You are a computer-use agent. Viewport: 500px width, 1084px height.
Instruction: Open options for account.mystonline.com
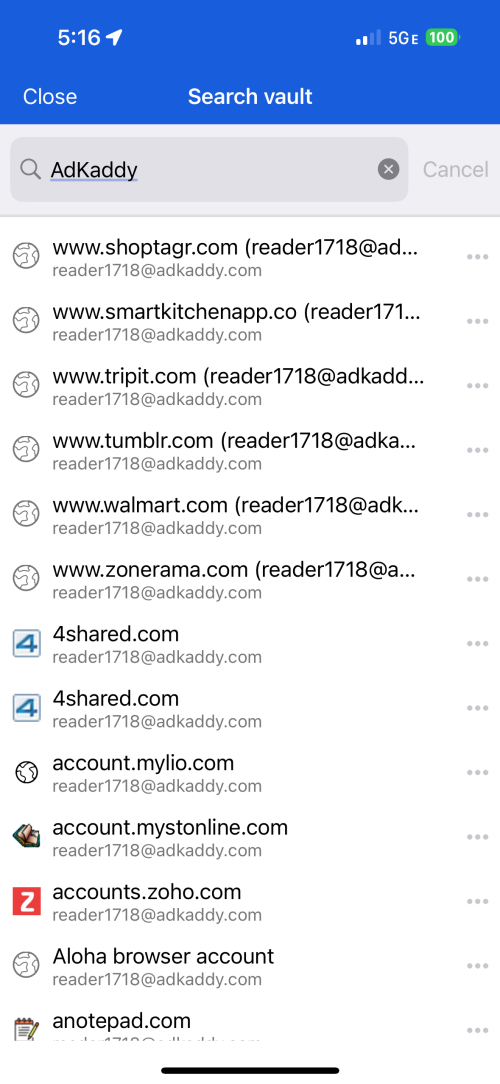477,837
